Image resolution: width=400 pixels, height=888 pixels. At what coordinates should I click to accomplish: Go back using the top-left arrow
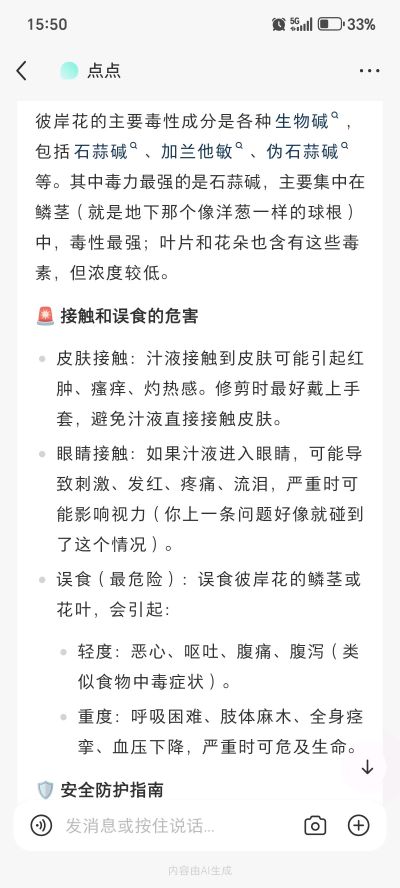pos(22,71)
